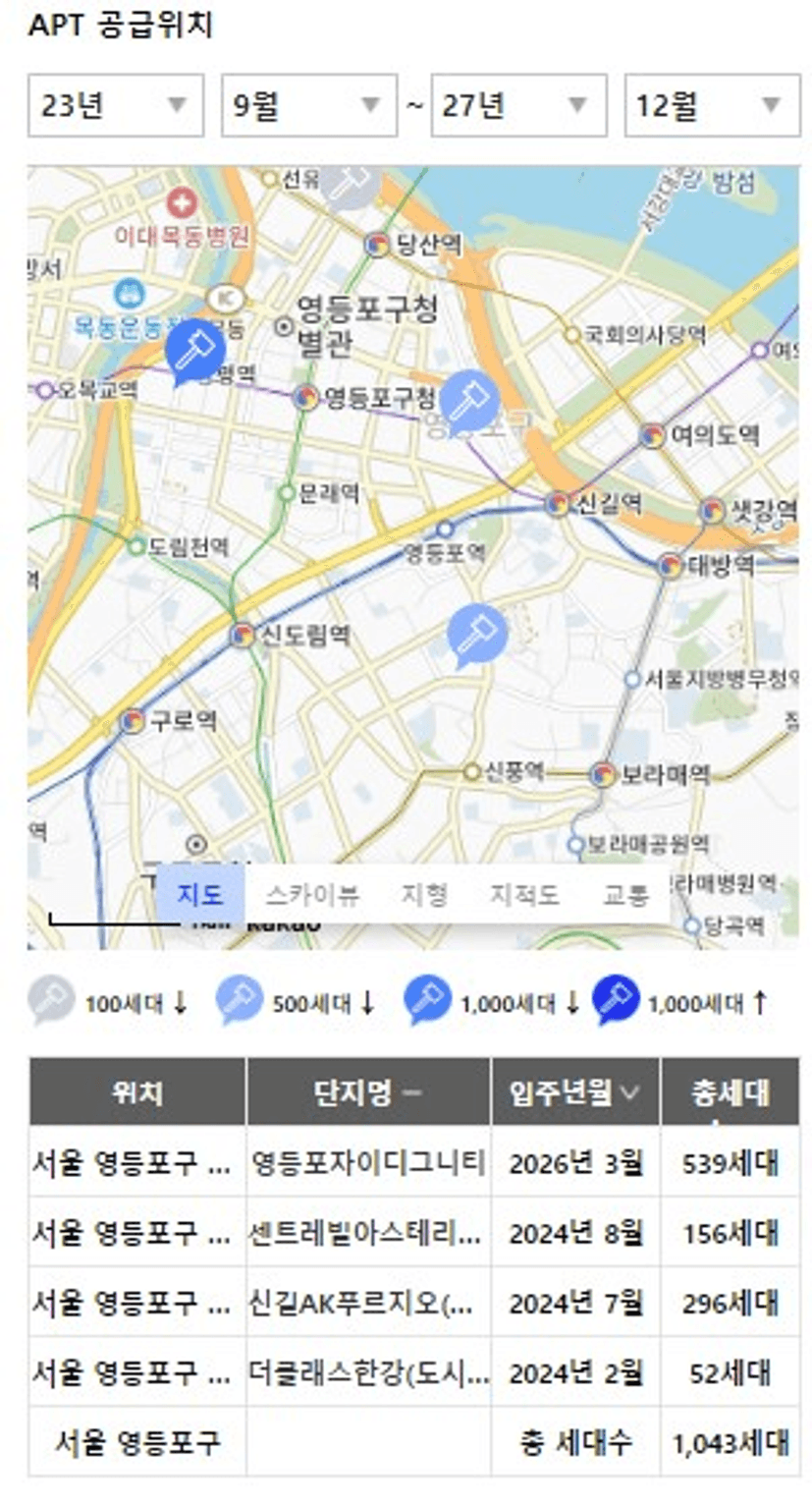
Task: Sort table by 총세대 column
Action: [x=730, y=1091]
